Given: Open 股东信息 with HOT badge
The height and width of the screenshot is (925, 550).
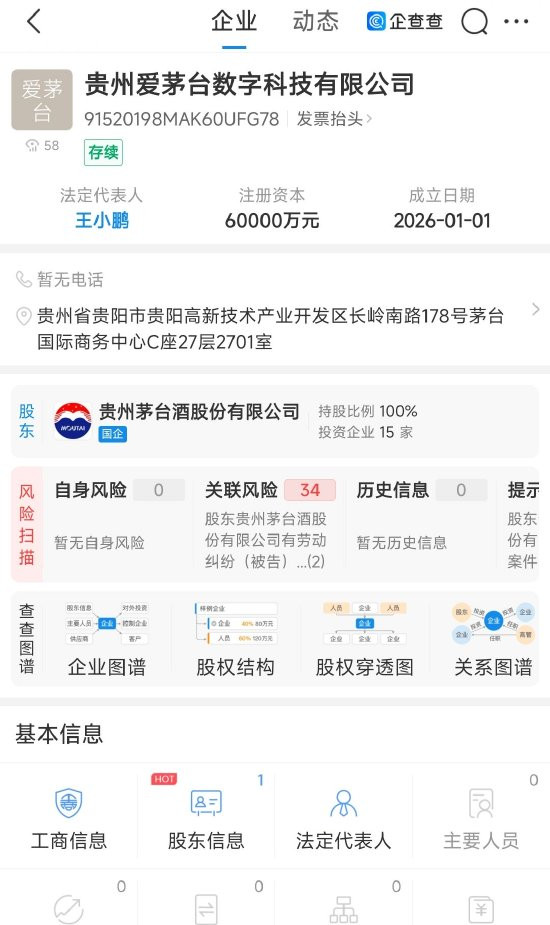Looking at the screenshot, I should (206, 818).
